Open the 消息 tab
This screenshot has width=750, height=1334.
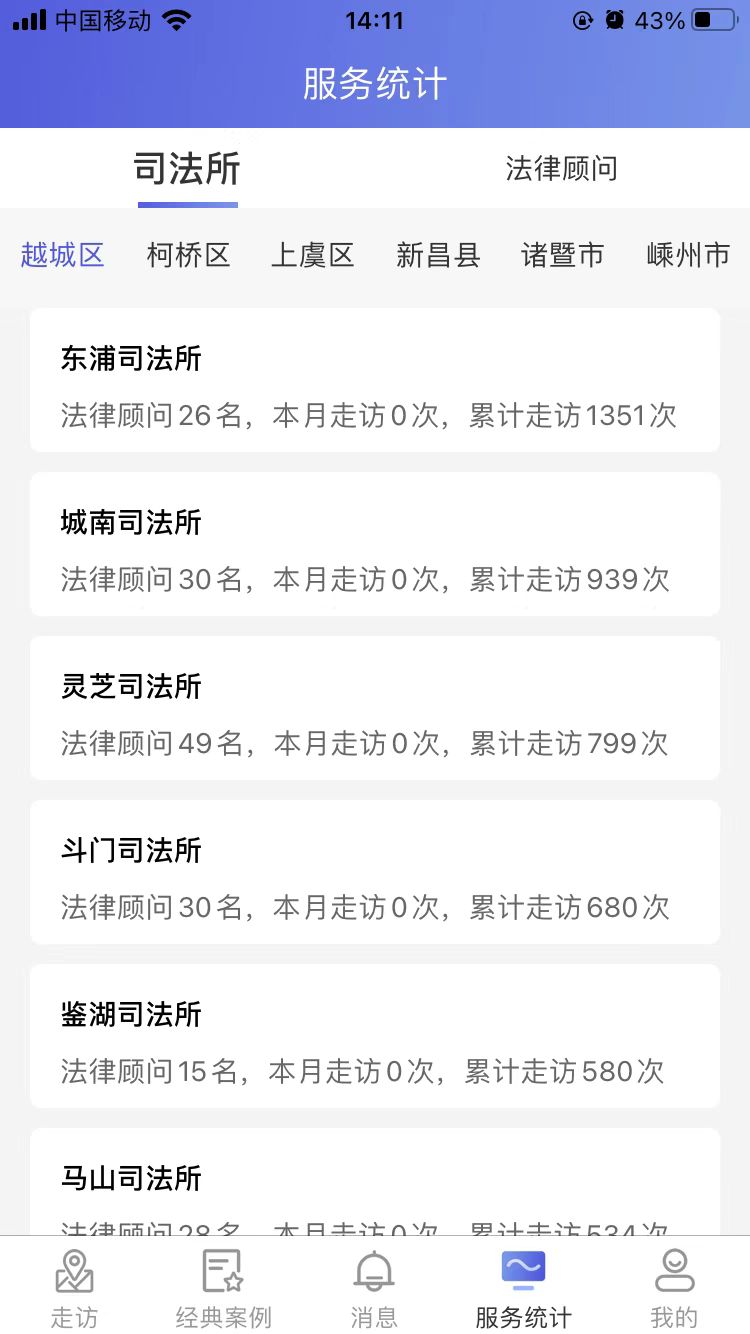(374, 1288)
